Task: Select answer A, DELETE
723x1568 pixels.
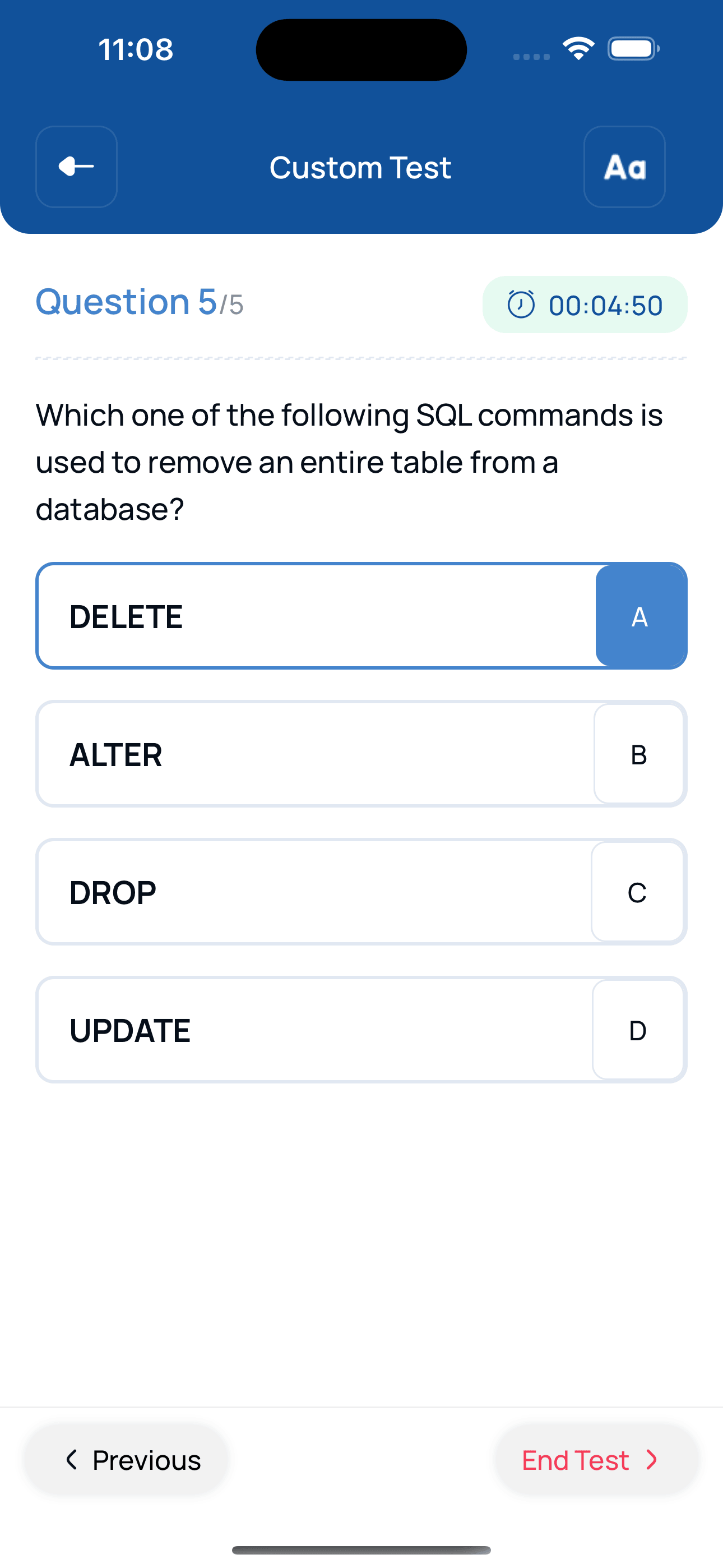Action: [361, 616]
